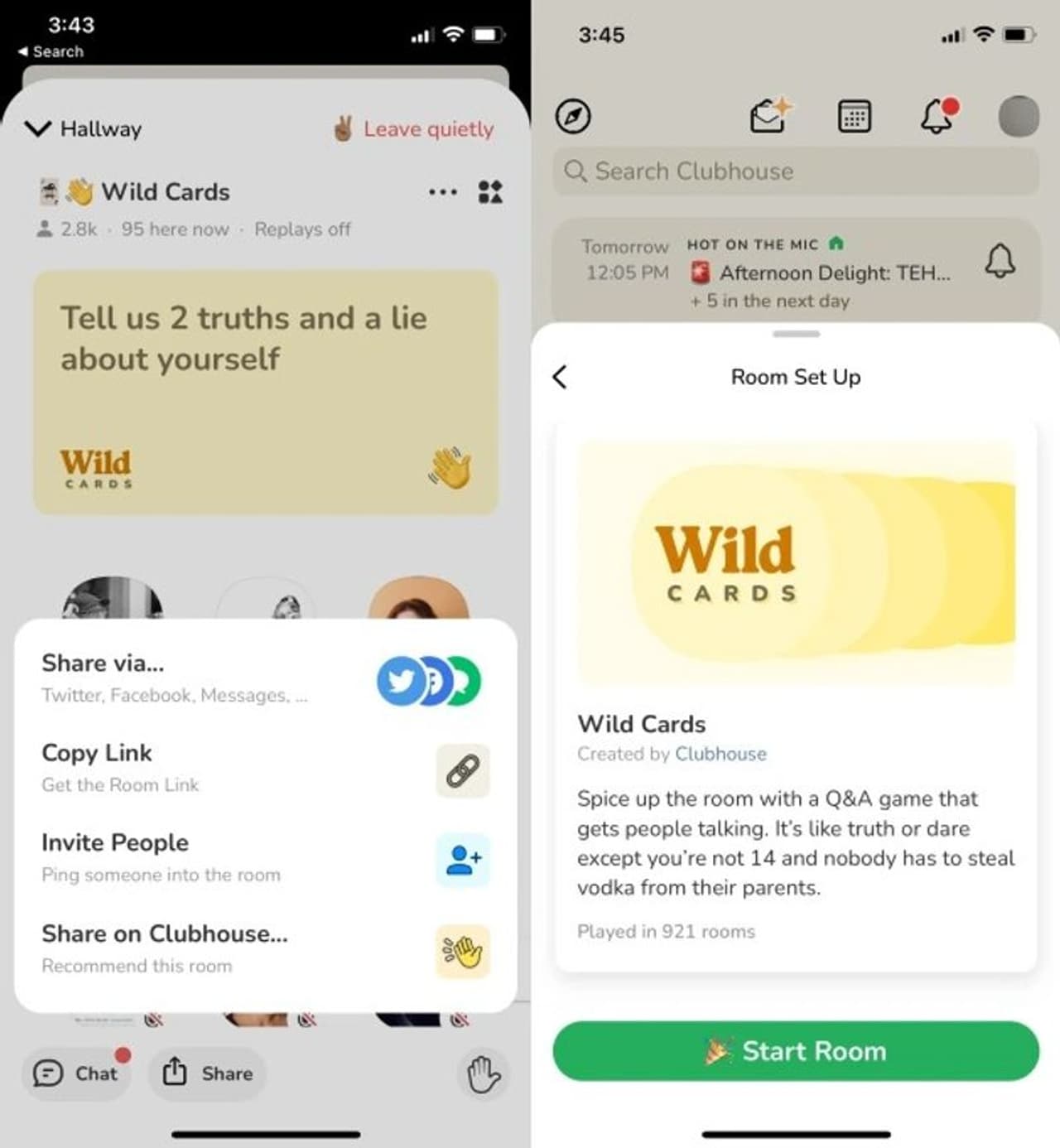Go back from Room Set Up
The width and height of the screenshot is (1060, 1148).
tap(561, 377)
